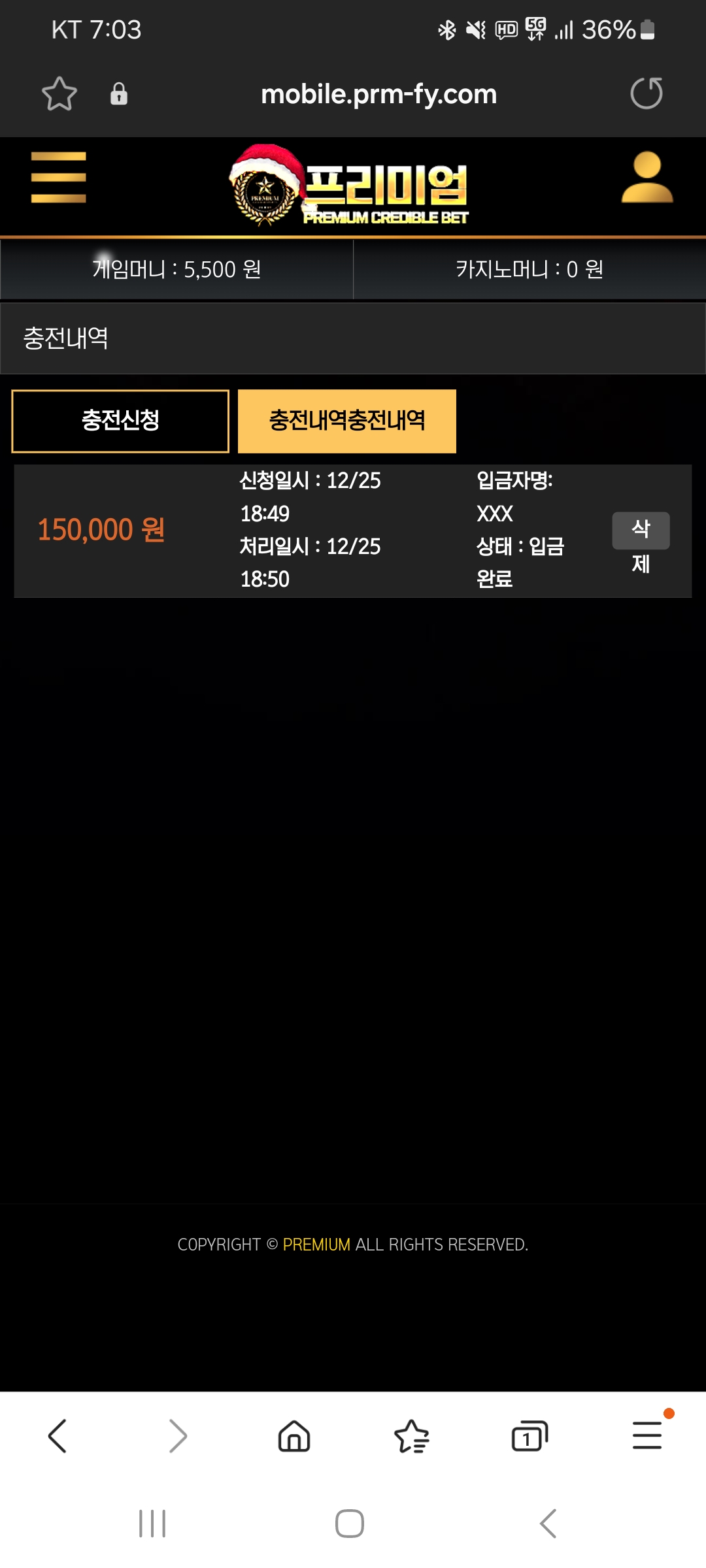
Task: Bookmark this page with the star icon
Action: click(x=59, y=94)
